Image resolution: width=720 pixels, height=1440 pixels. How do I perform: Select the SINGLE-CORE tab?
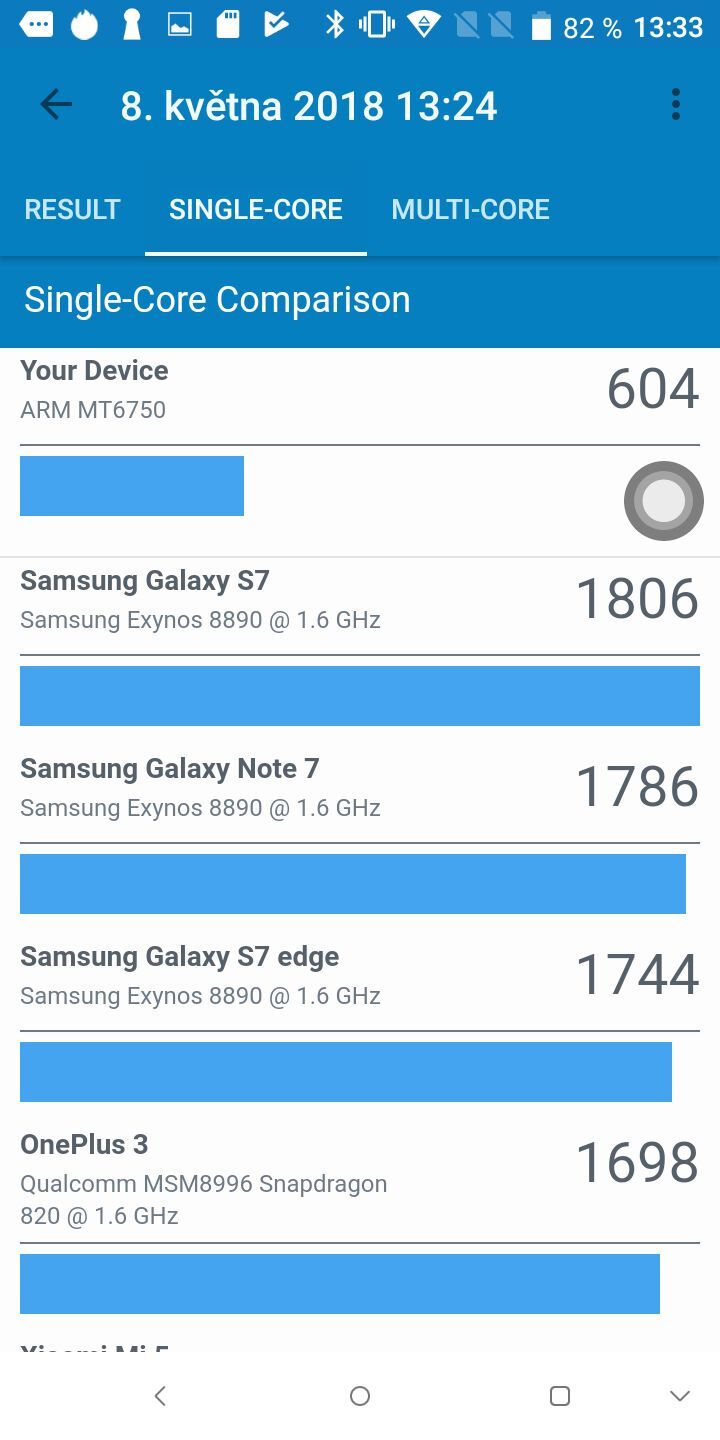[x=256, y=209]
